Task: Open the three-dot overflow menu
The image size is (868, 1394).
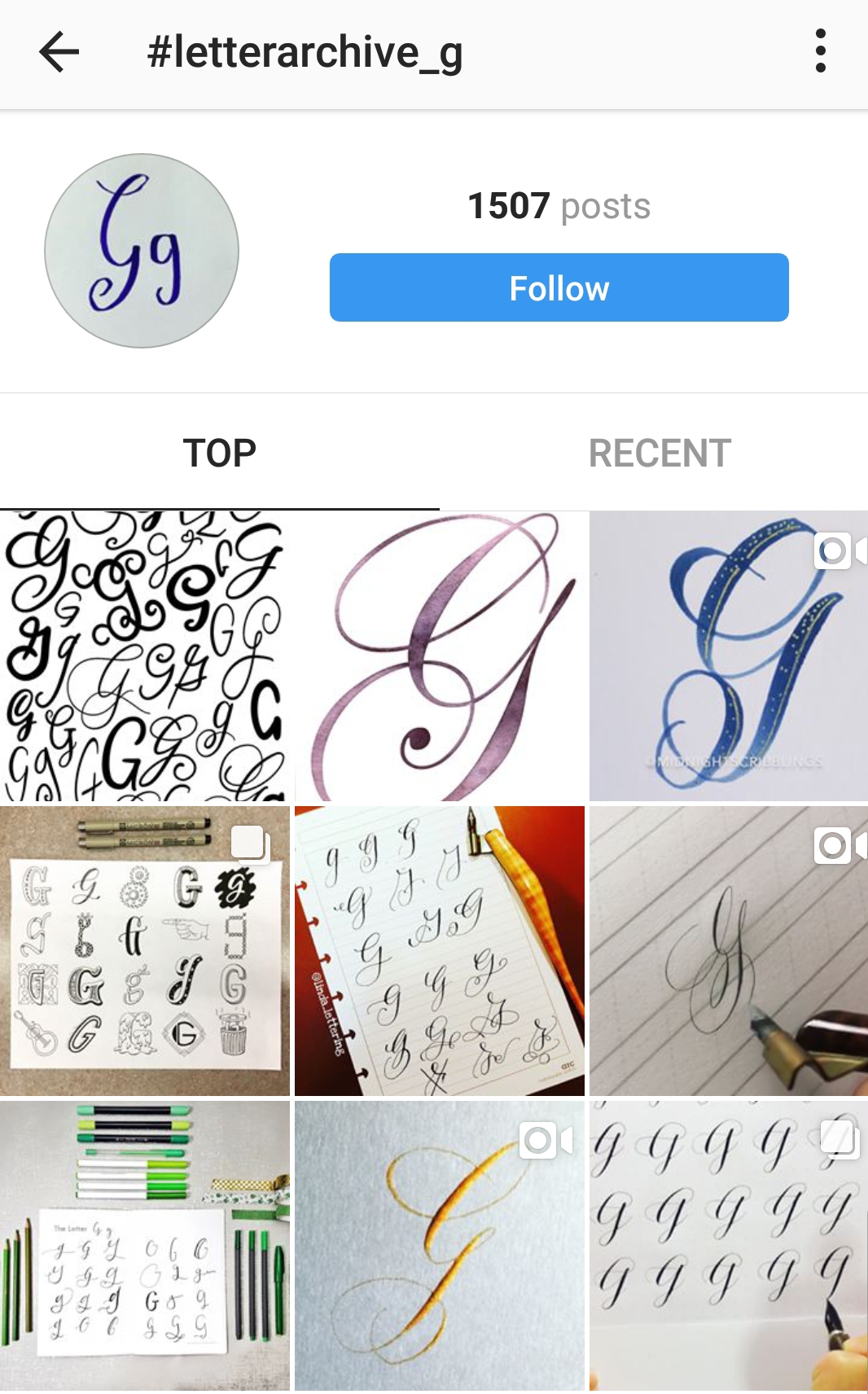Action: point(820,51)
